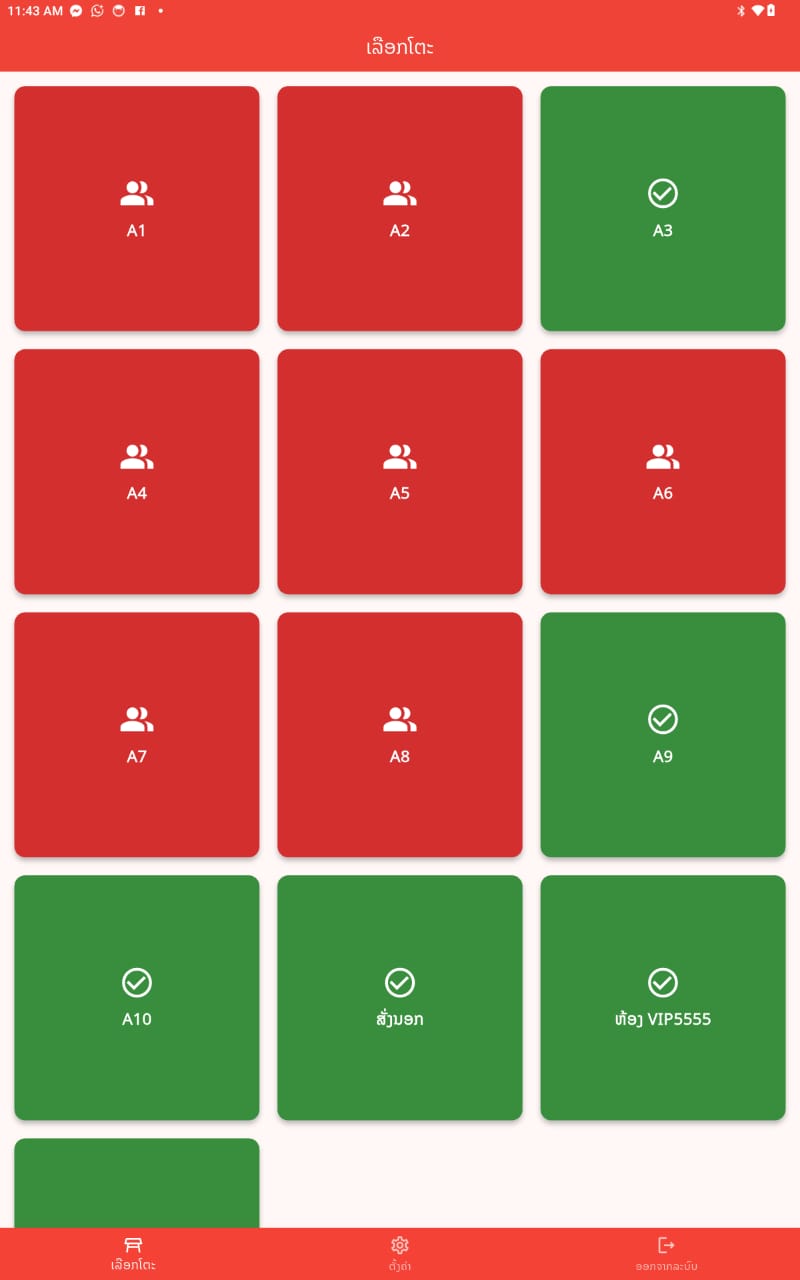Tap the ອອກຈາກລະບົບ logout tab
This screenshot has height=1280, width=800.
tap(666, 1253)
